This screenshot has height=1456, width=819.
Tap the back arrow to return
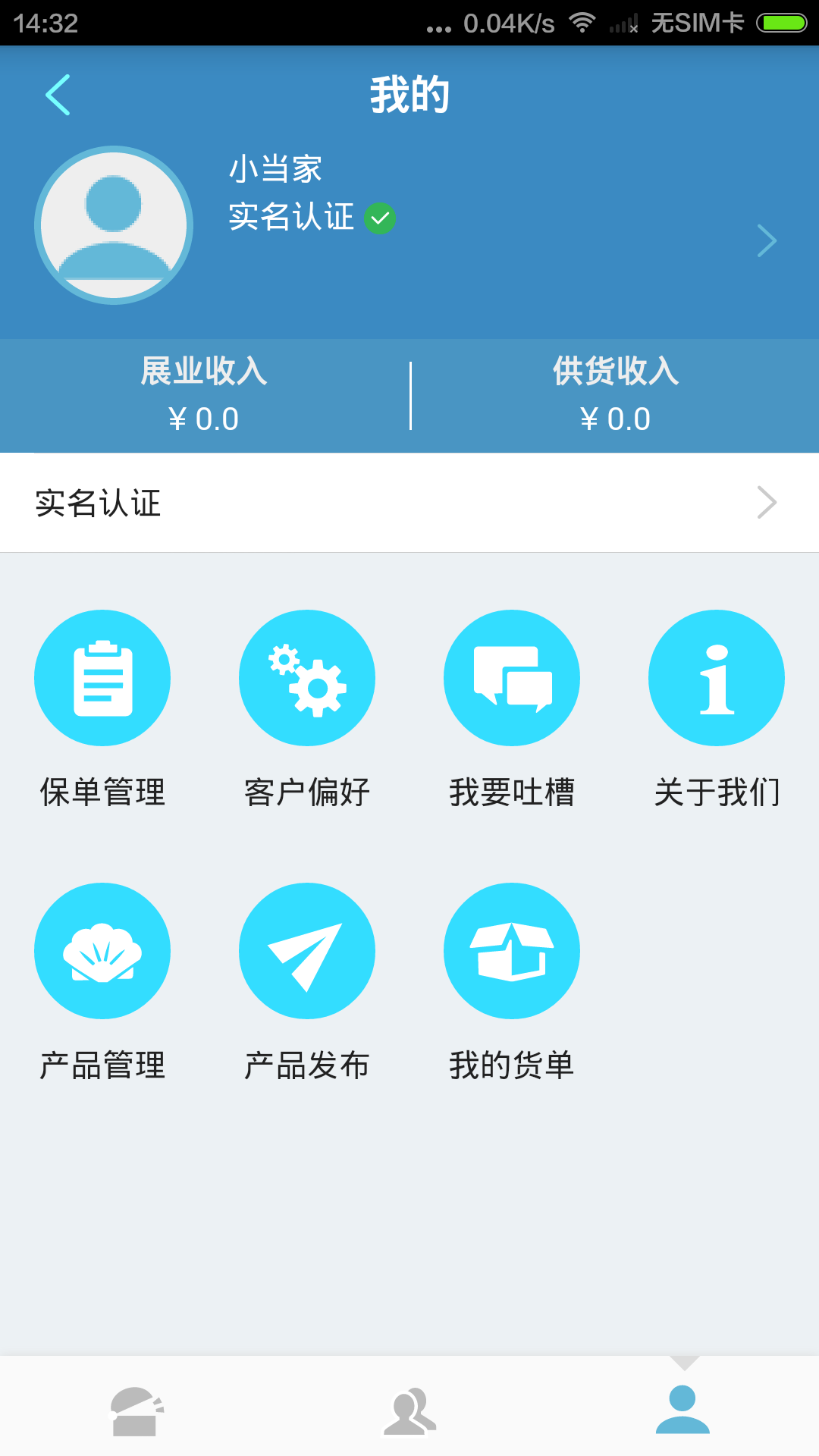point(59,94)
